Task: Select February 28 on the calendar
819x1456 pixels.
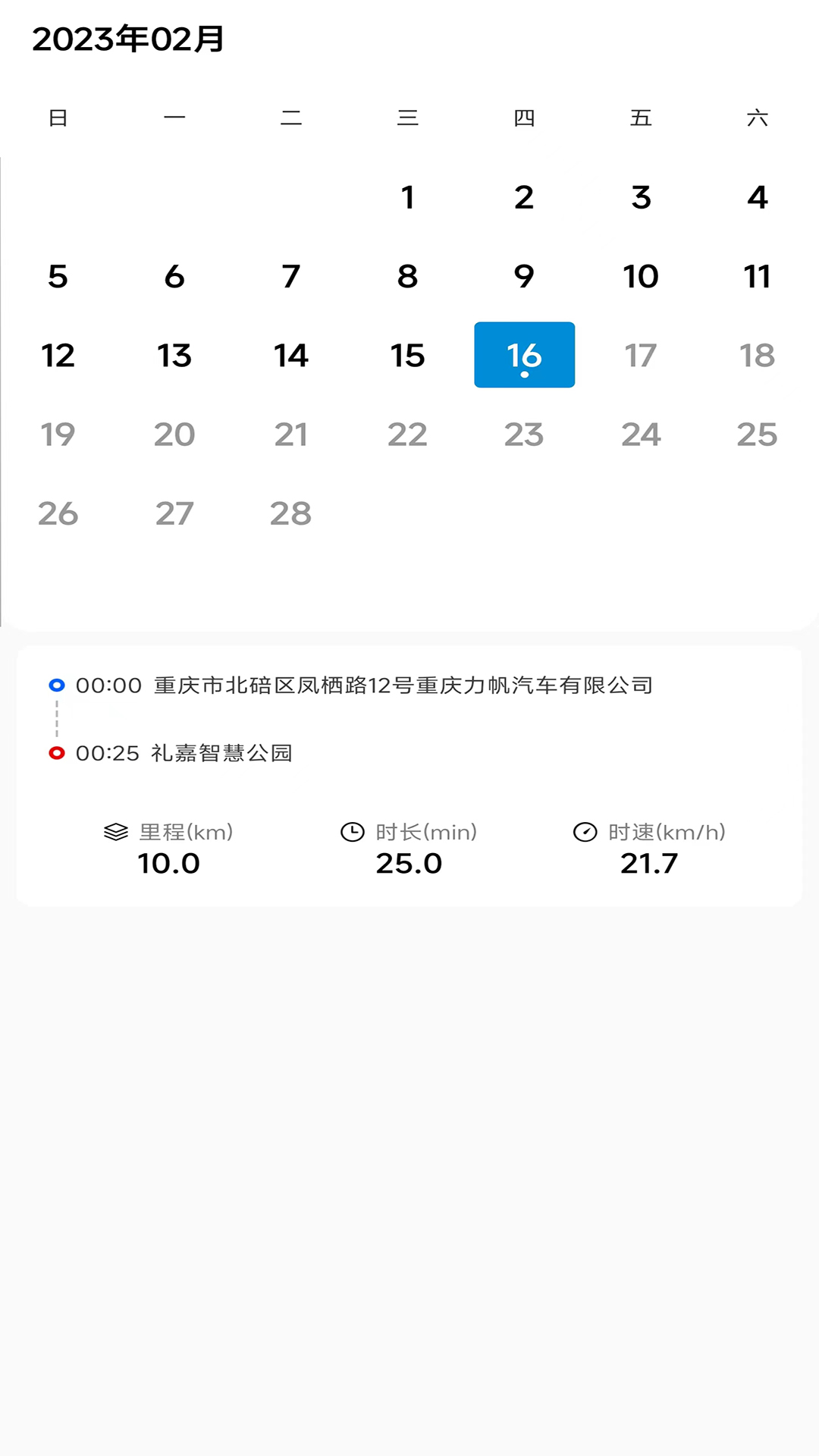Action: click(290, 513)
